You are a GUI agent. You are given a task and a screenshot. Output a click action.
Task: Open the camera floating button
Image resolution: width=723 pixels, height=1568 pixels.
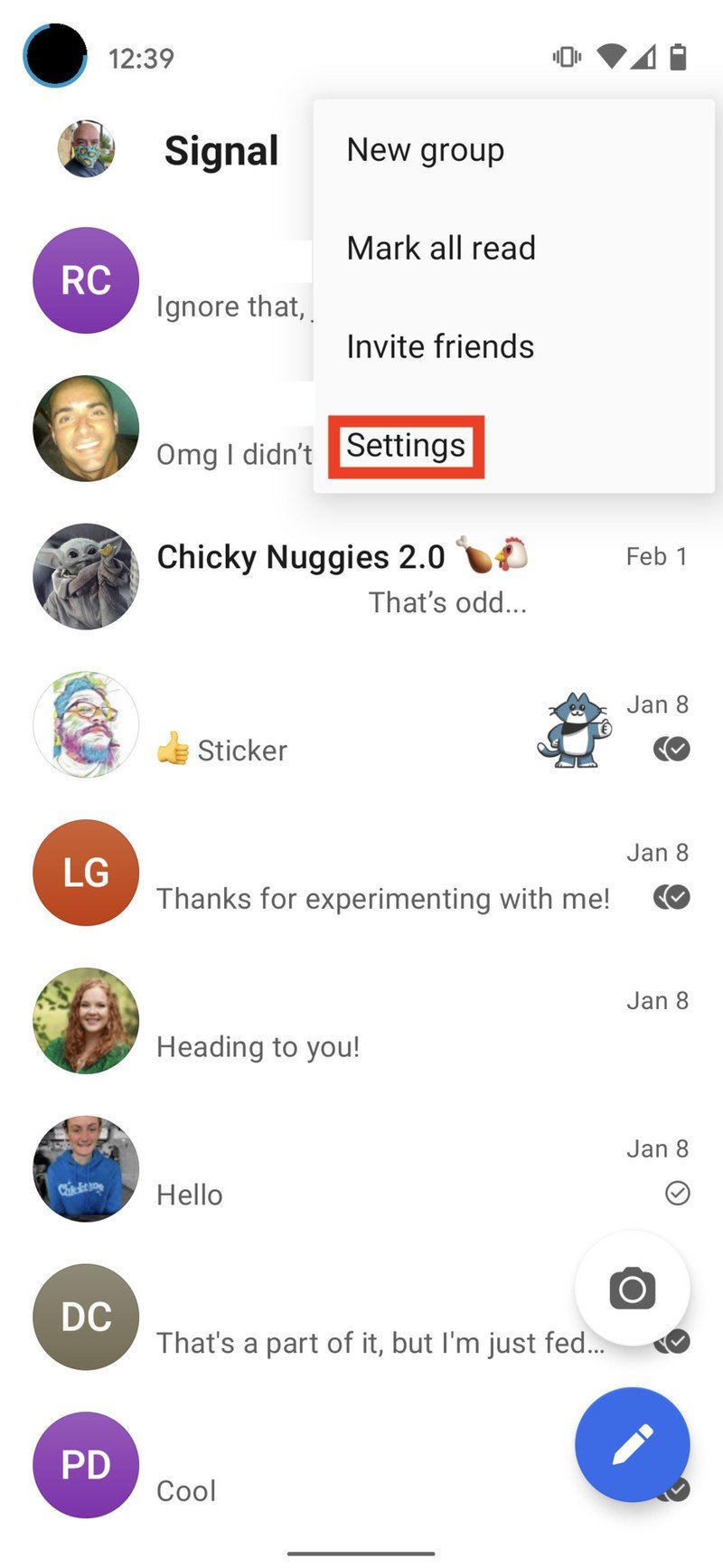[x=632, y=1289]
